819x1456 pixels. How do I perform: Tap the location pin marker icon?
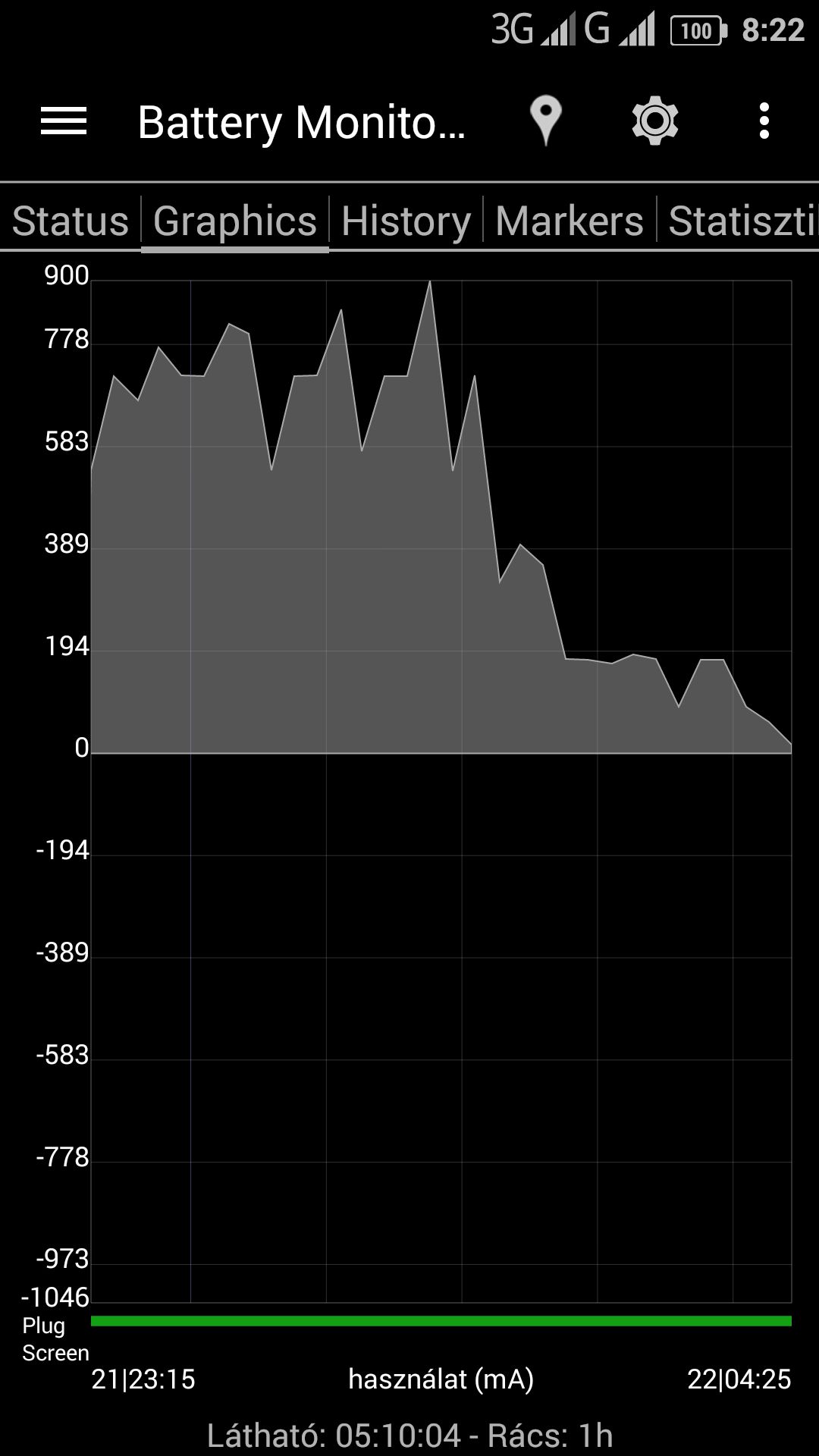click(x=545, y=121)
